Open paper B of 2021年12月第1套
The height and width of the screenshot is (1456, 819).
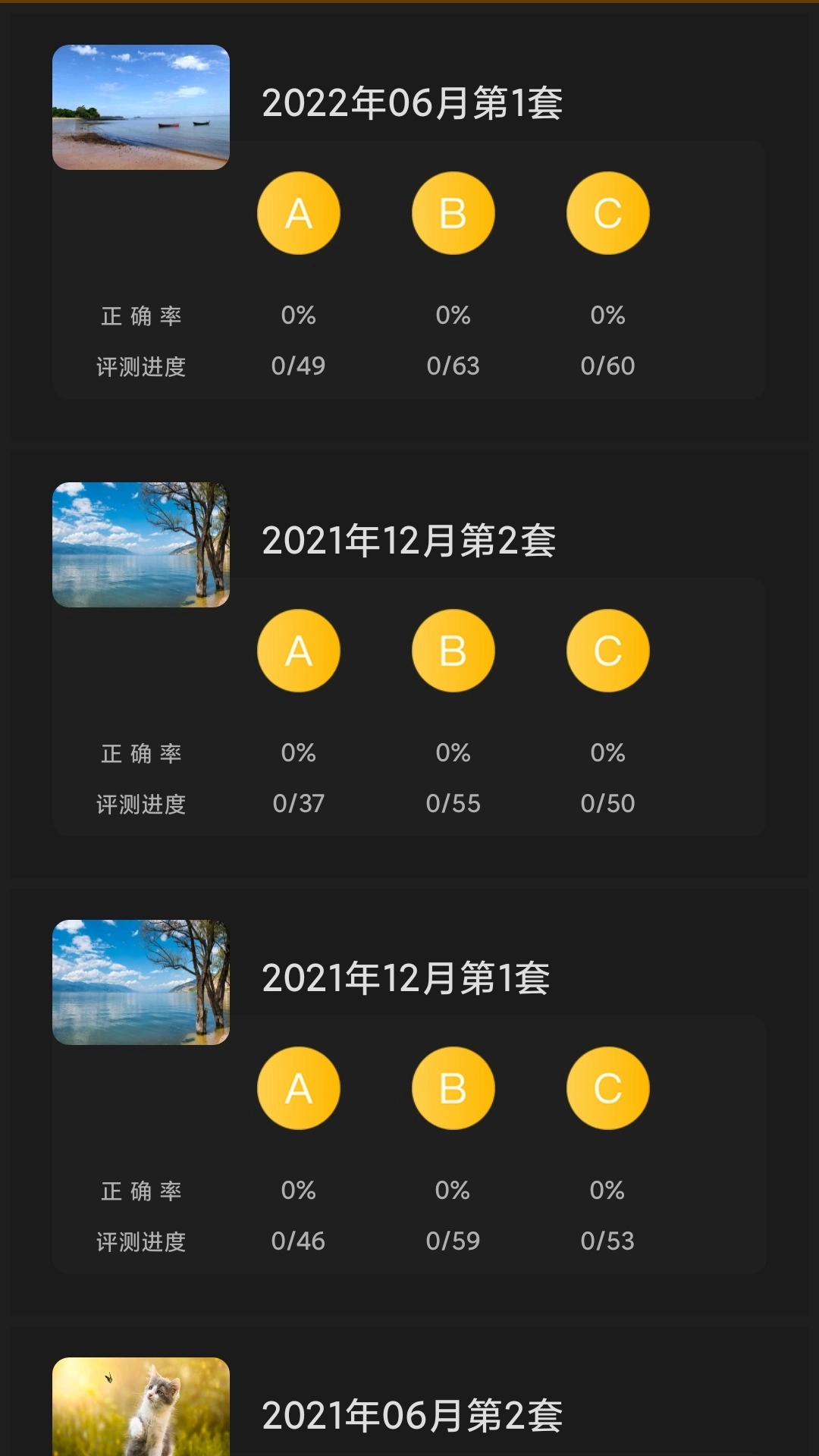[453, 1087]
